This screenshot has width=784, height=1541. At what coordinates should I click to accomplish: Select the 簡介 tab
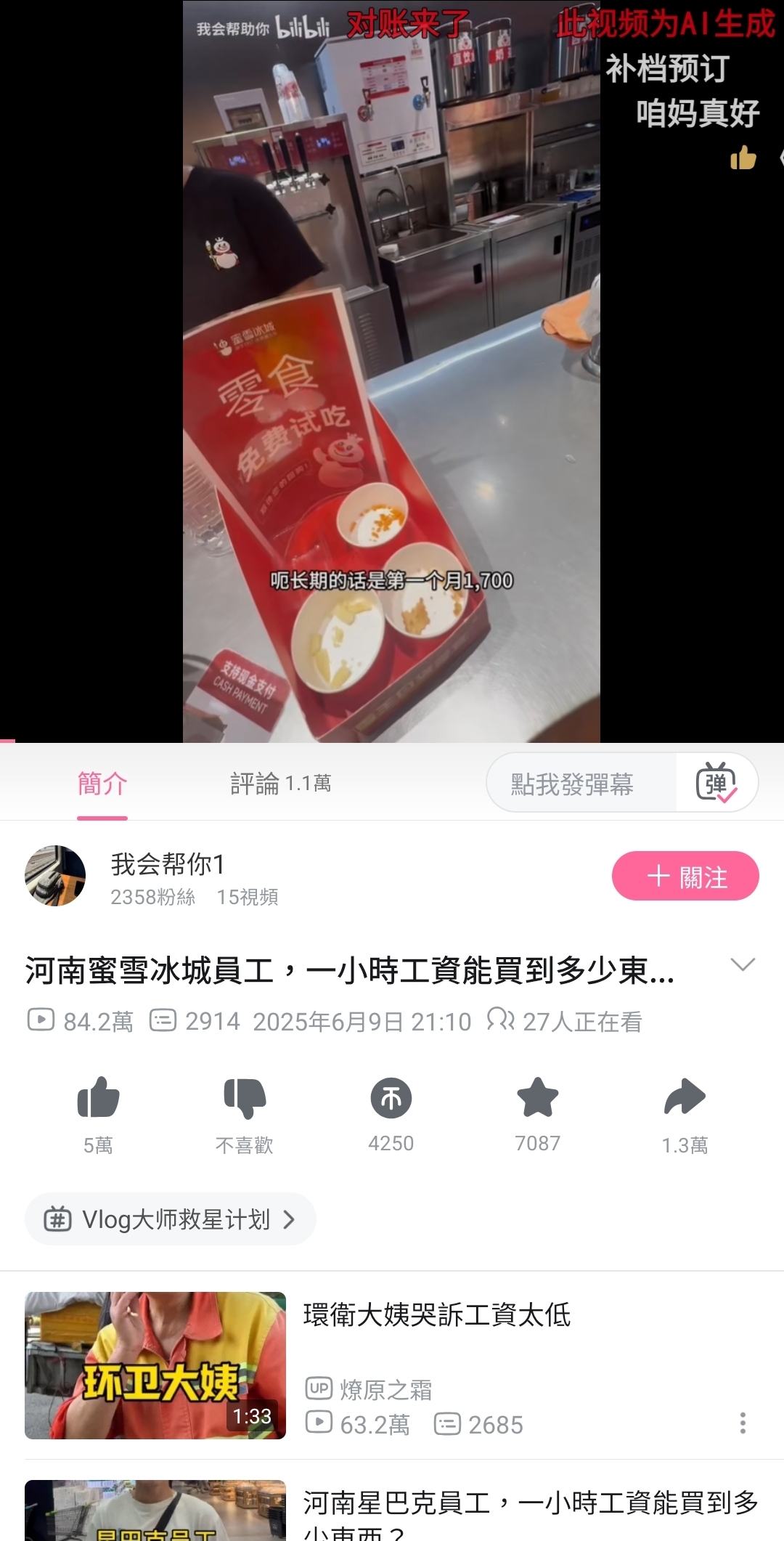(102, 784)
